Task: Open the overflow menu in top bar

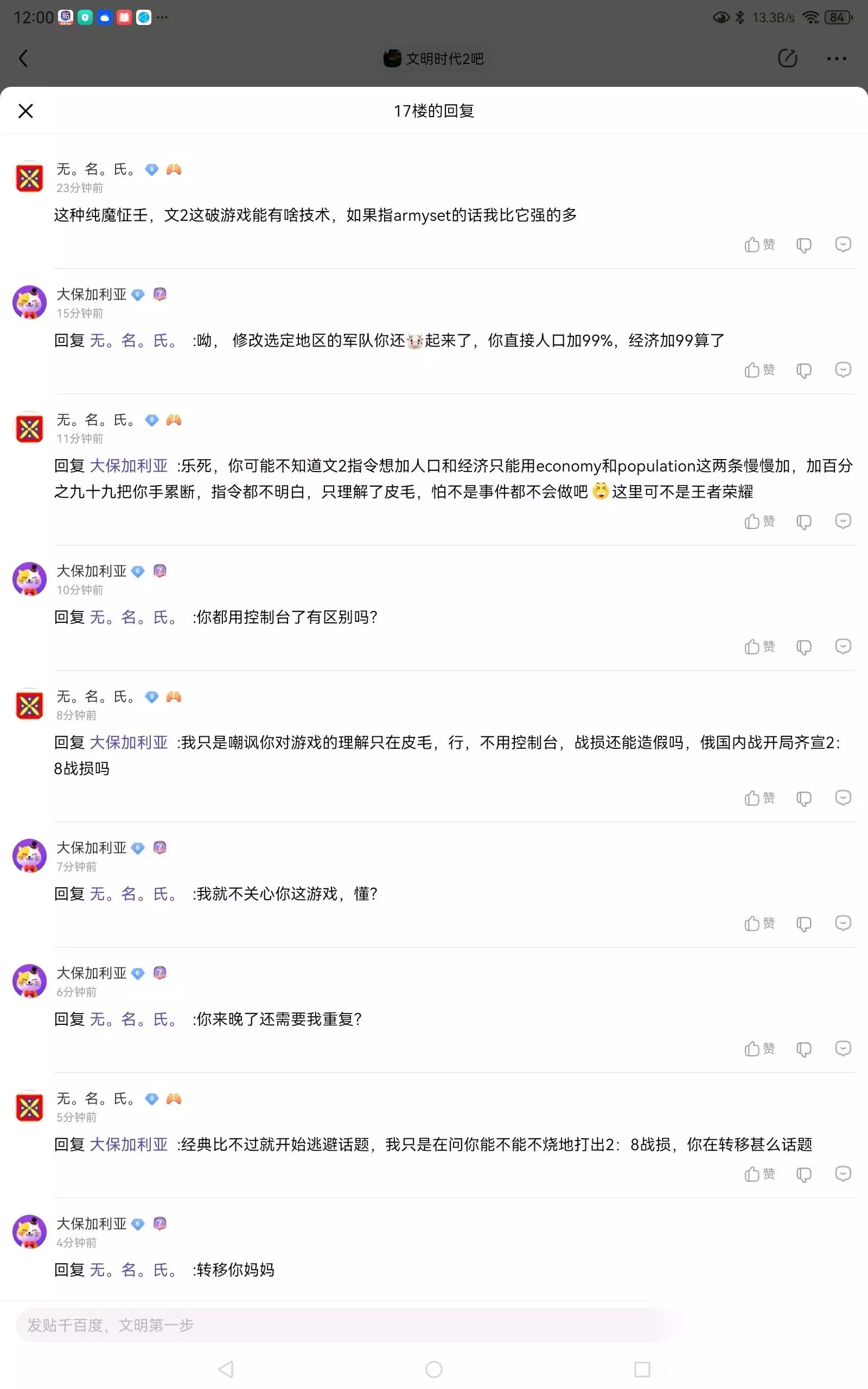Action: (837, 59)
